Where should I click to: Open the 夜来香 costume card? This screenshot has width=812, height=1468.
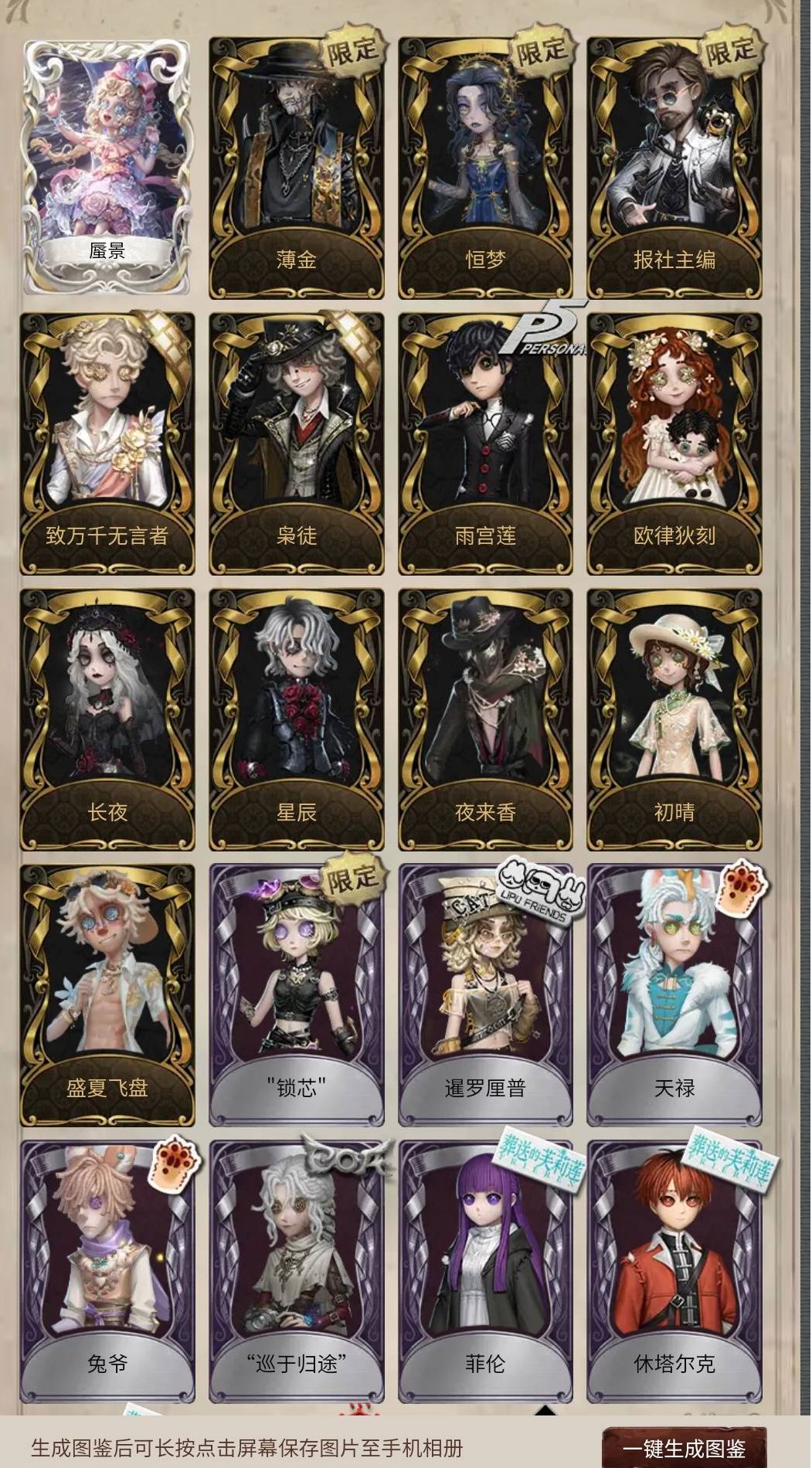(x=485, y=720)
